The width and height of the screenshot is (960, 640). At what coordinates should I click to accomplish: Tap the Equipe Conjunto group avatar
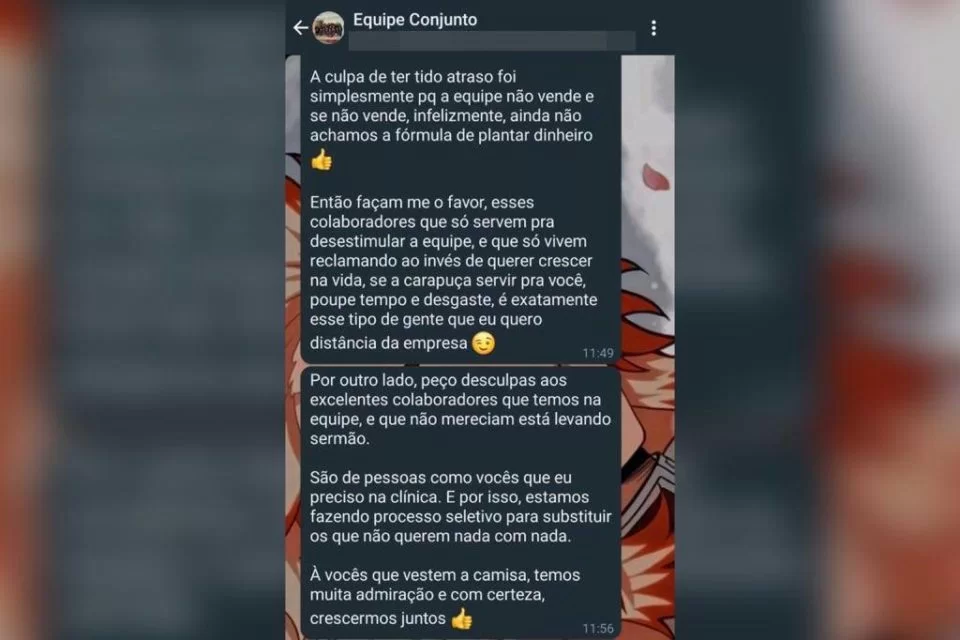click(x=329, y=28)
